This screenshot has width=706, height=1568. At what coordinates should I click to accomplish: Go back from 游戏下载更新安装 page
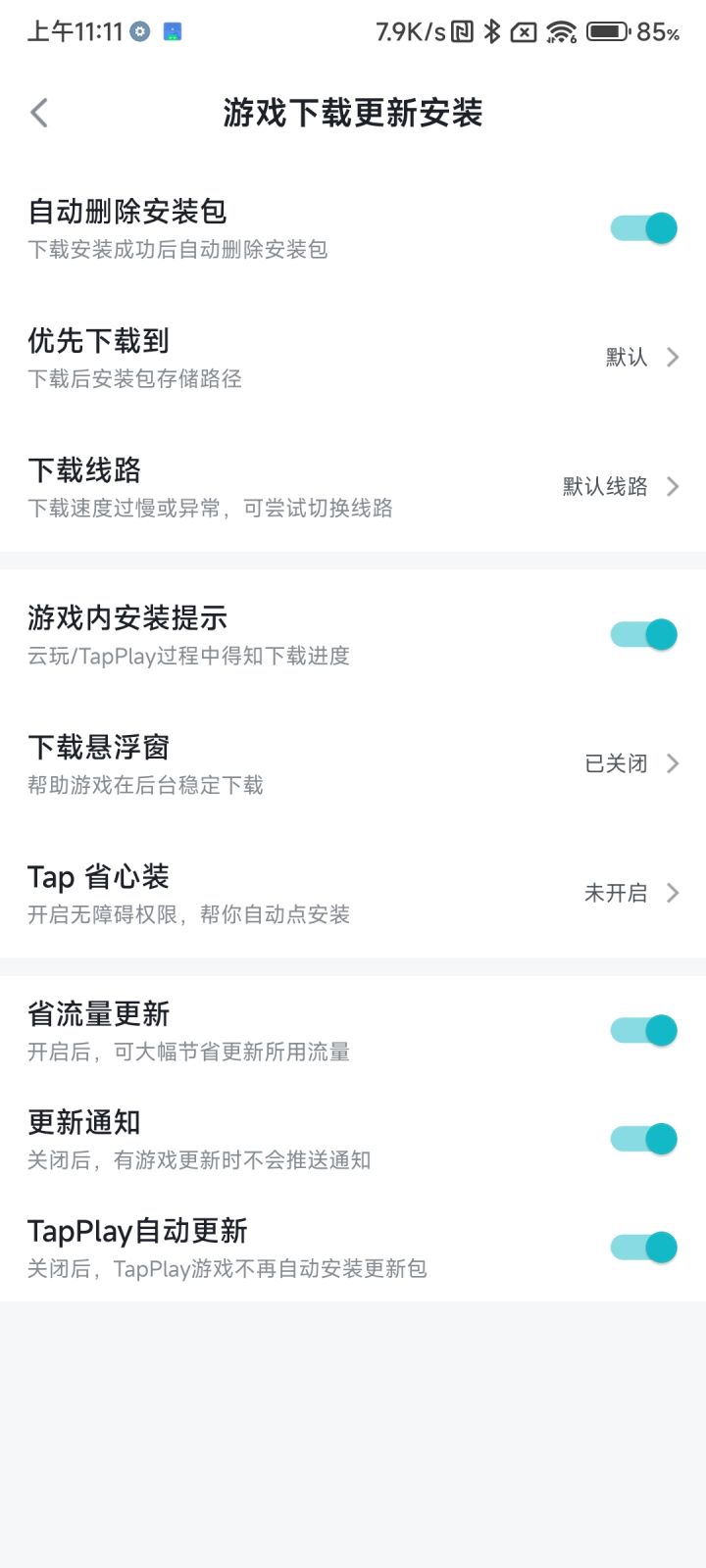pyautogui.click(x=39, y=113)
